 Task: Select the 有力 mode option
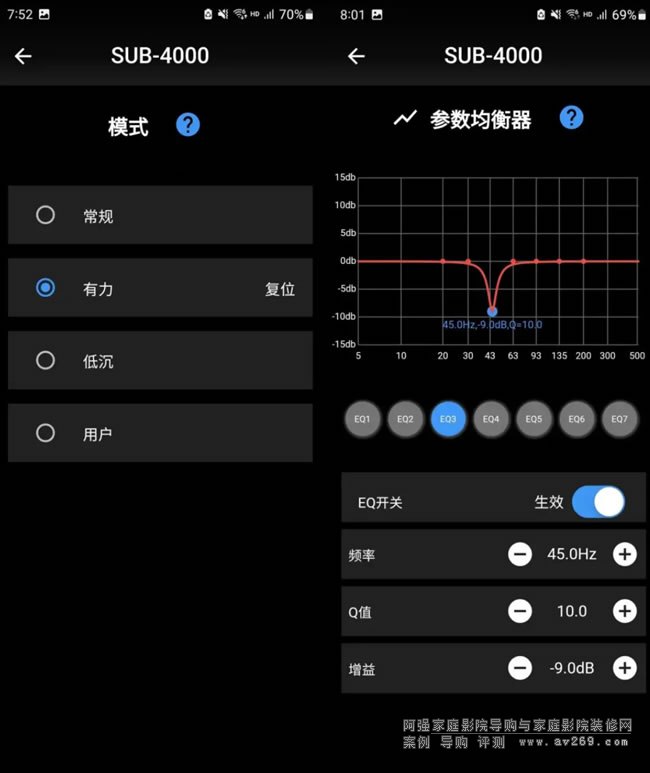[x=45, y=288]
